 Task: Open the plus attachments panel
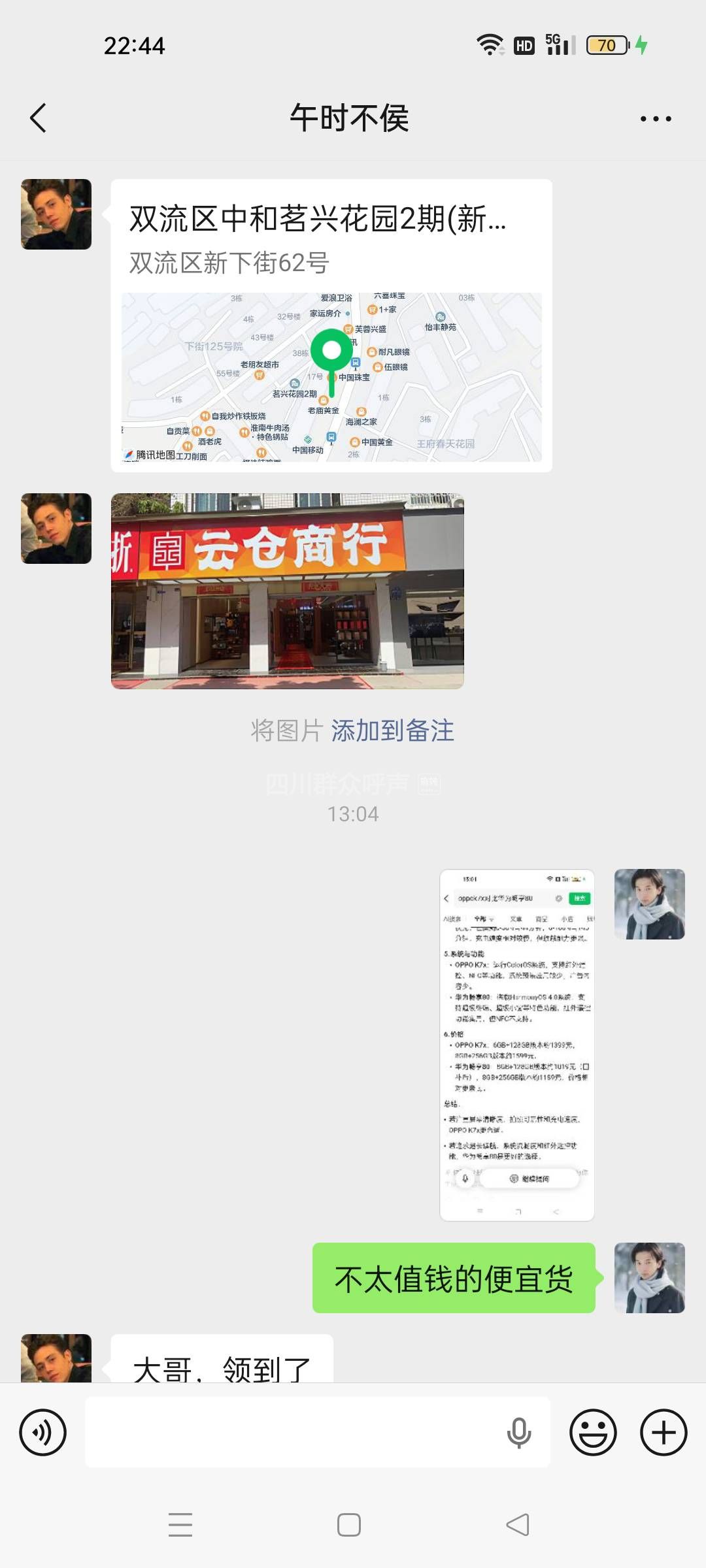pos(663,1433)
